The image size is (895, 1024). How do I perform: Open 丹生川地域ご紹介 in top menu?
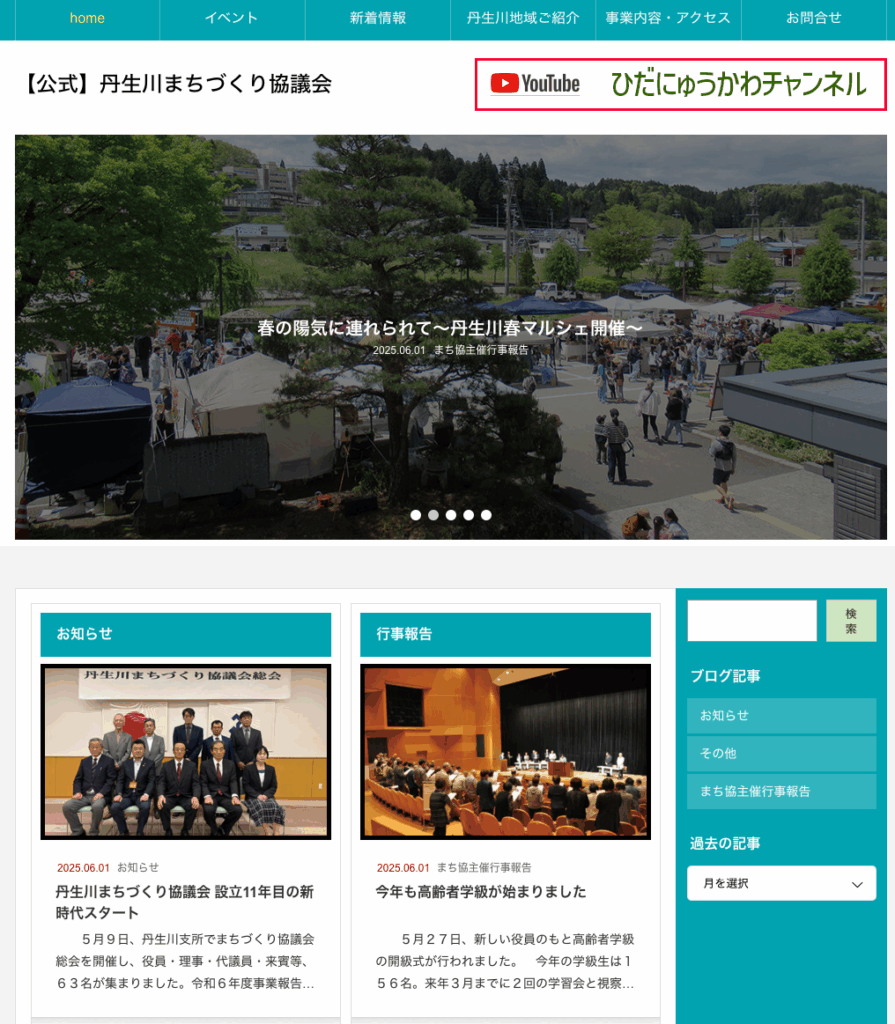[x=523, y=18]
